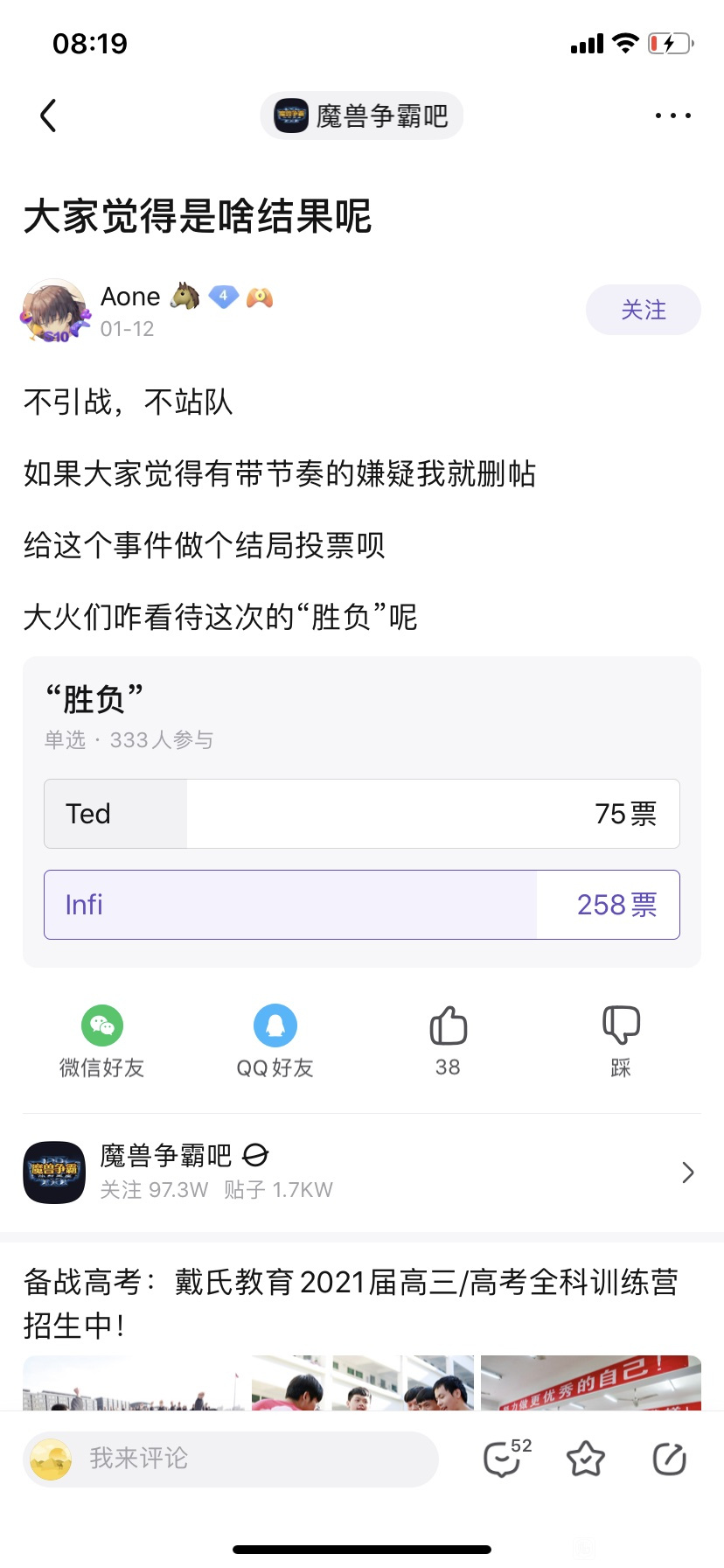724x1568 pixels.
Task: Open the 魔兽争霸吧 title pill at top
Action: click(361, 115)
